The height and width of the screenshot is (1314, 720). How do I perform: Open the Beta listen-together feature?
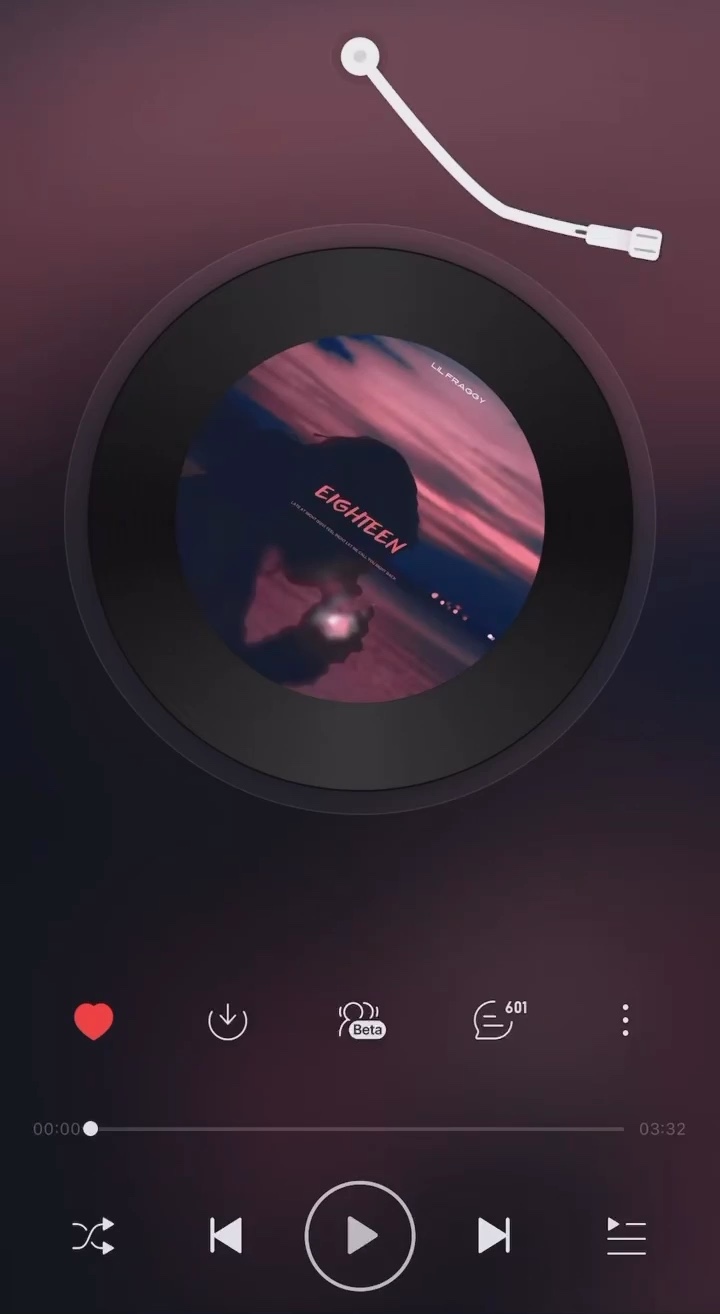click(360, 1021)
